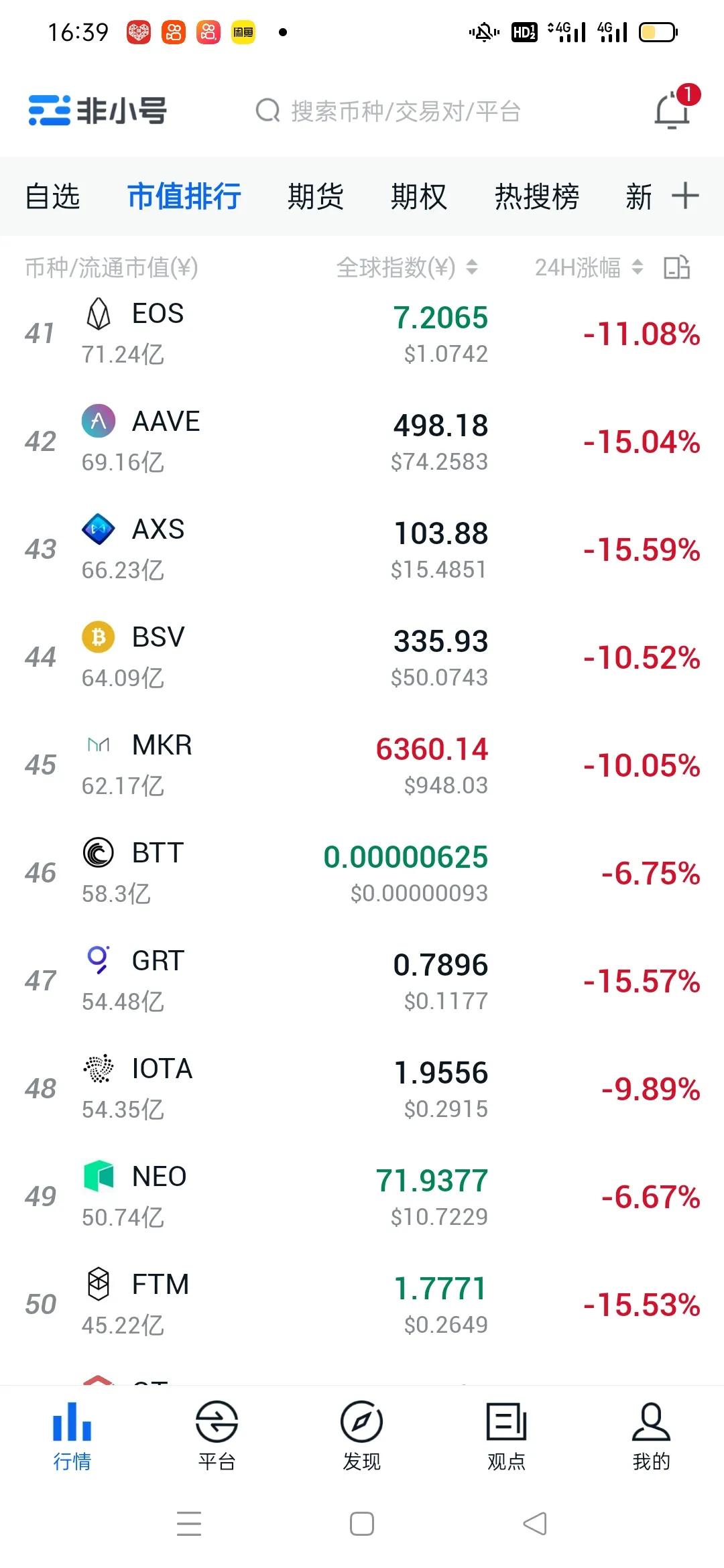Switch to the 期货 (Futures) tab
724x1568 pixels.
click(316, 196)
